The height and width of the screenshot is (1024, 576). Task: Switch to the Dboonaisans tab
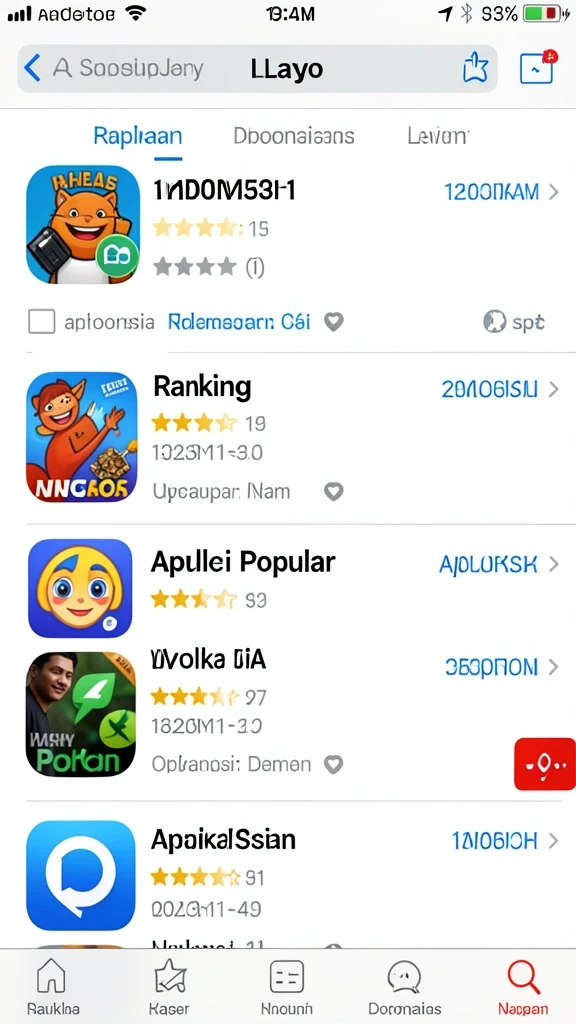pyautogui.click(x=294, y=136)
